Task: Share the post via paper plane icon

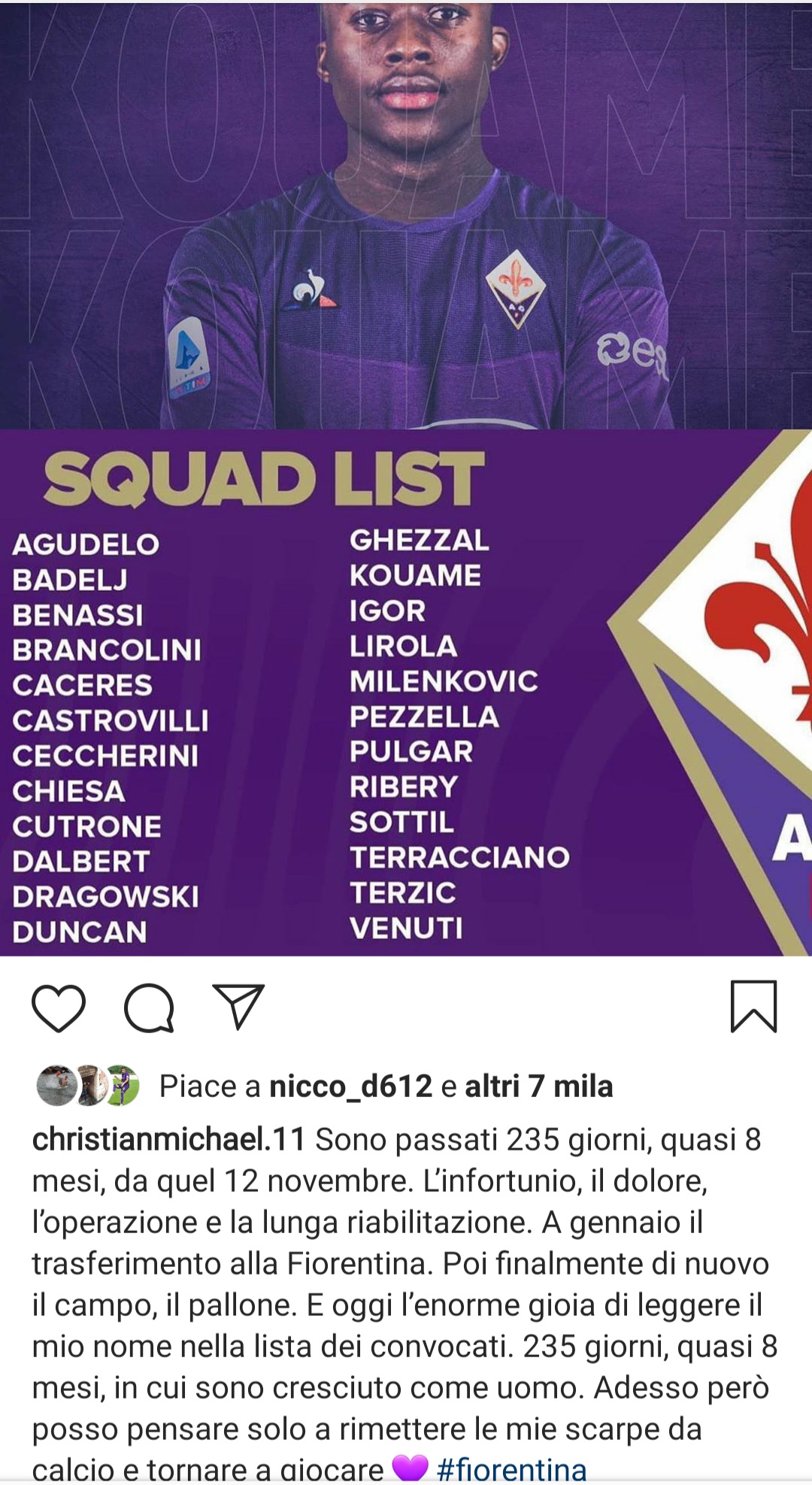Action: click(239, 1006)
